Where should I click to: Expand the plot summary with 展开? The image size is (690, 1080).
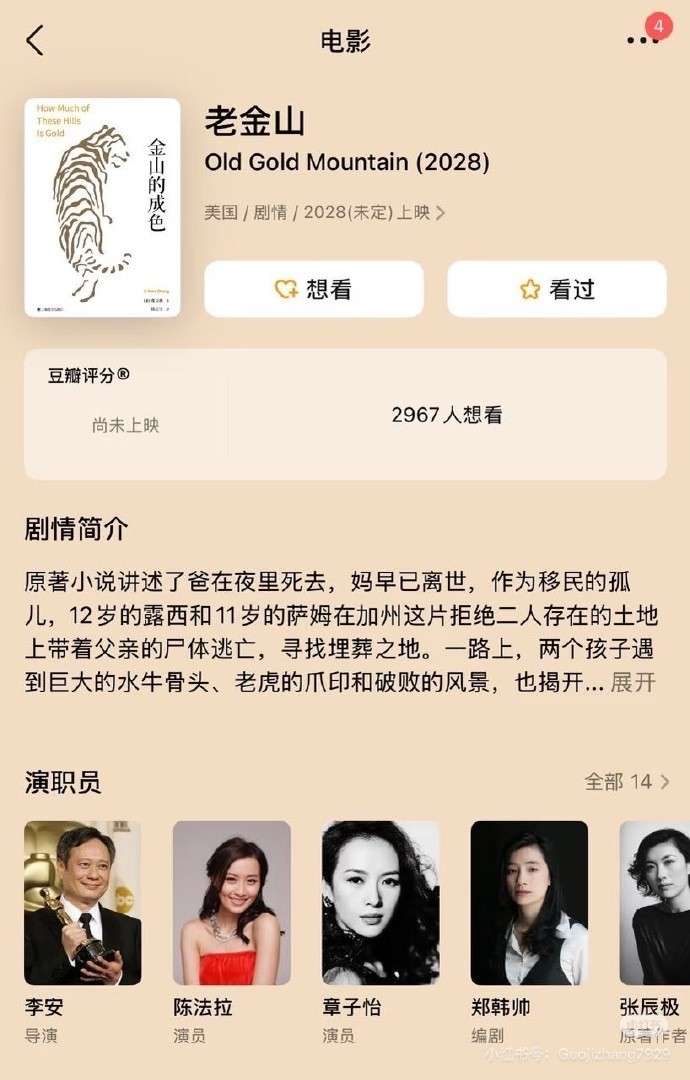(633, 683)
